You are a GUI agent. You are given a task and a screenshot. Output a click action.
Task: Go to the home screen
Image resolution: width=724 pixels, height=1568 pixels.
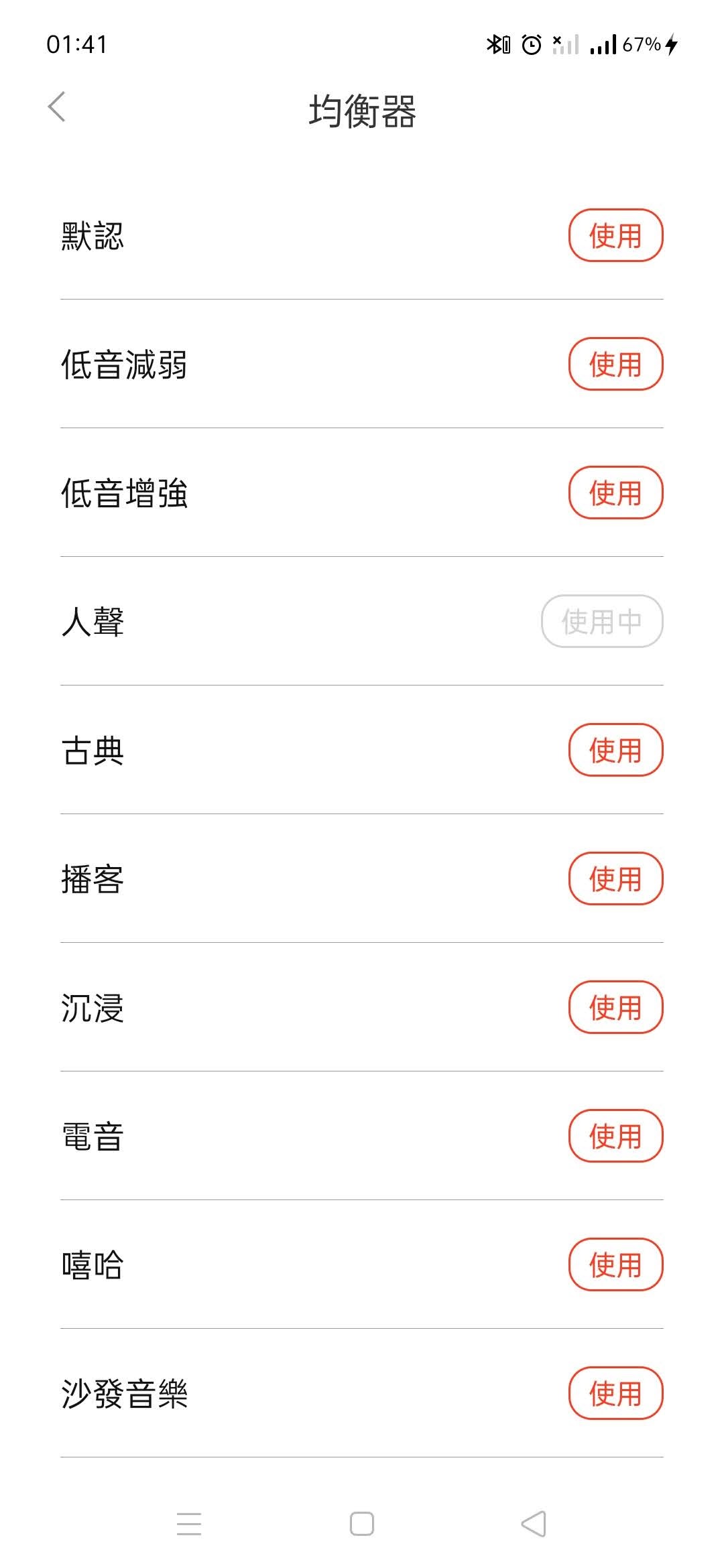point(362,1524)
